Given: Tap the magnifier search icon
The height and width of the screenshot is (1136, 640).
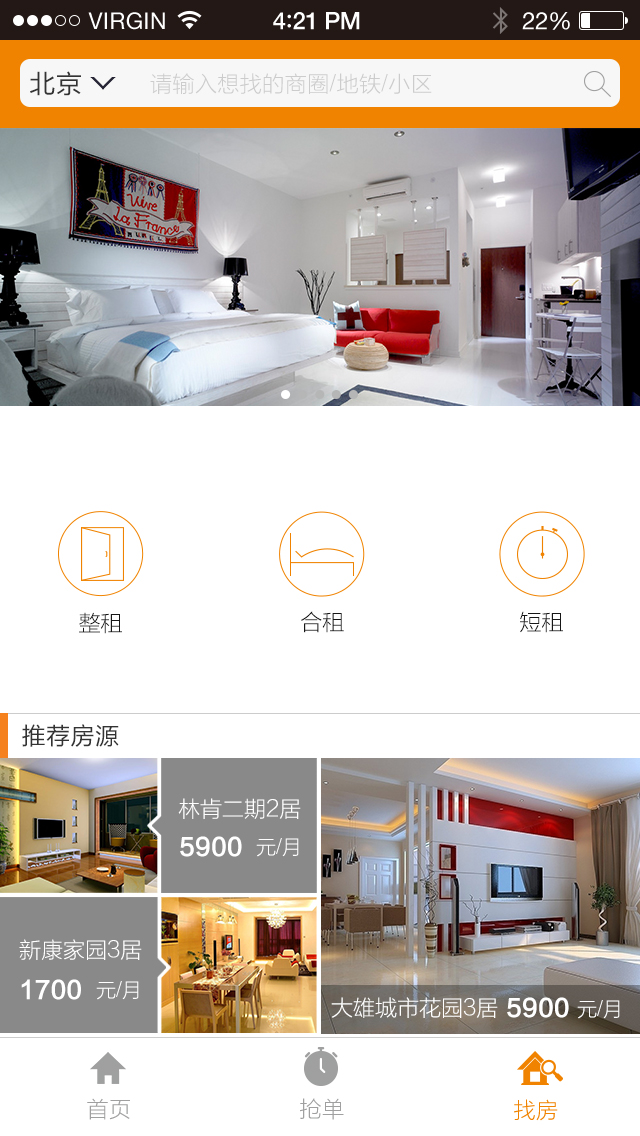Looking at the screenshot, I should [596, 84].
